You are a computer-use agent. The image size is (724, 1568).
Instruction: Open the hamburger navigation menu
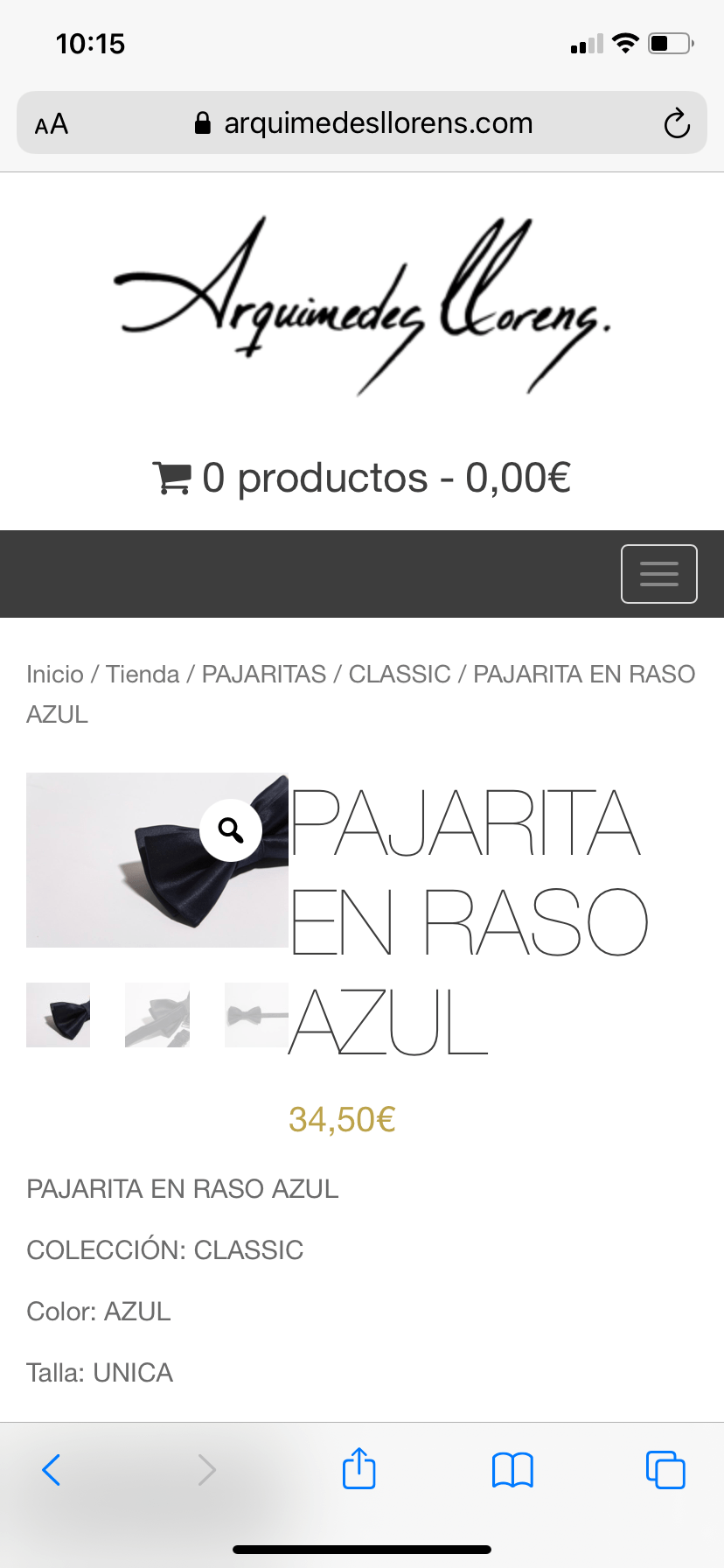[658, 574]
